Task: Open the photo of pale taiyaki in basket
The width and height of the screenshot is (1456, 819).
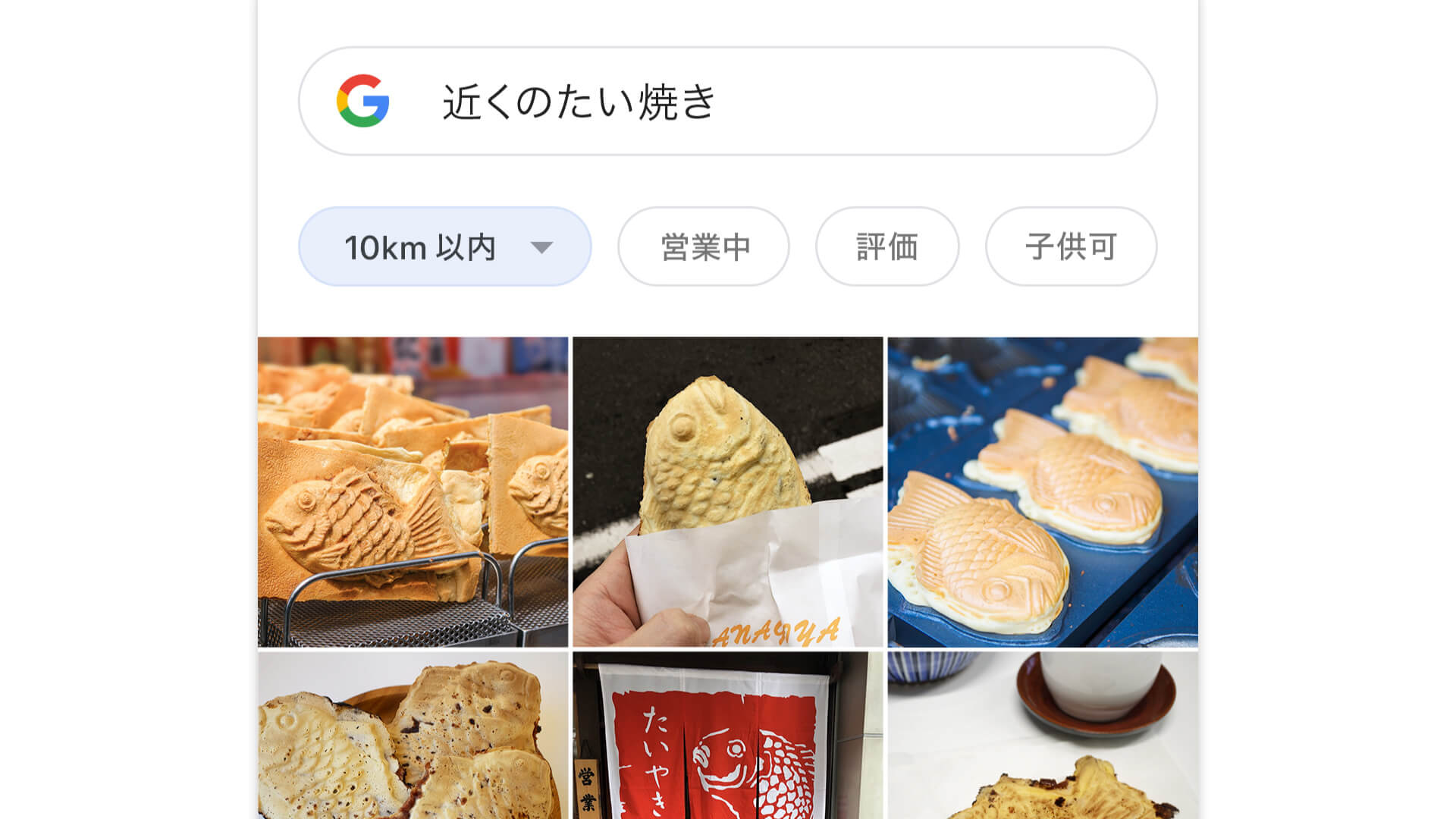Action: 413,736
